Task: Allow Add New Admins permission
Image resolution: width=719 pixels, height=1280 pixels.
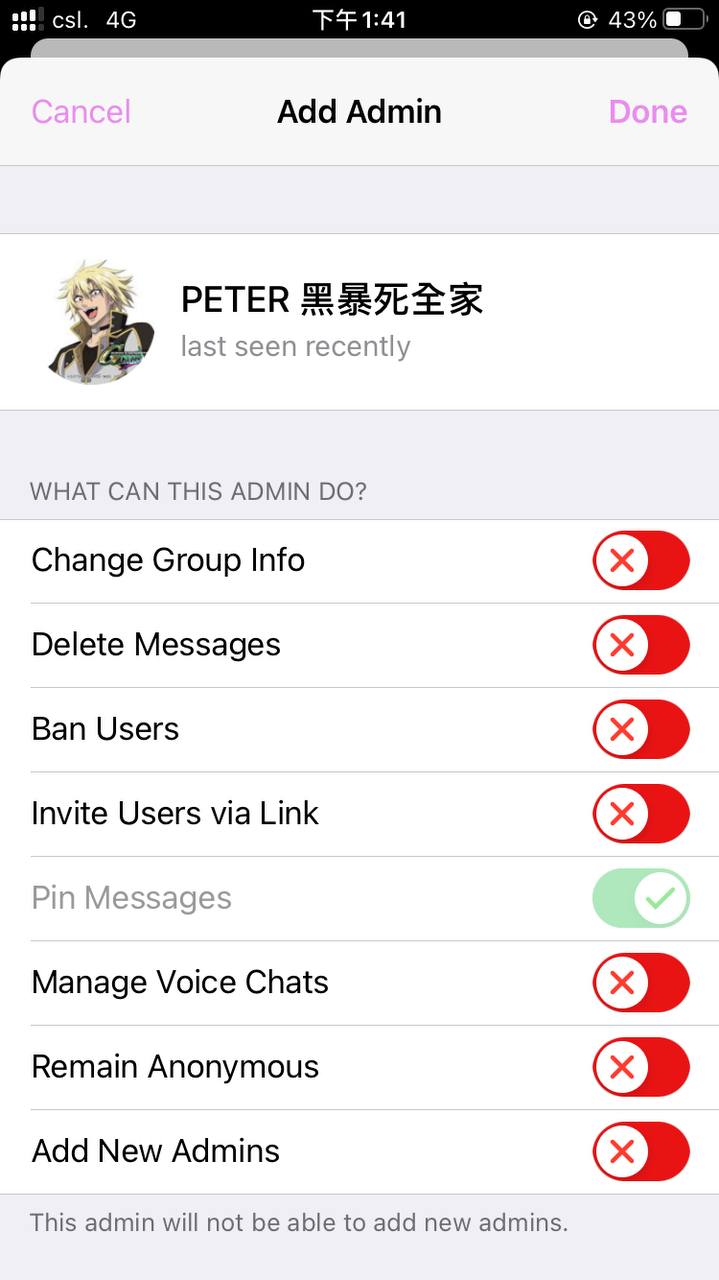Action: 641,1151
